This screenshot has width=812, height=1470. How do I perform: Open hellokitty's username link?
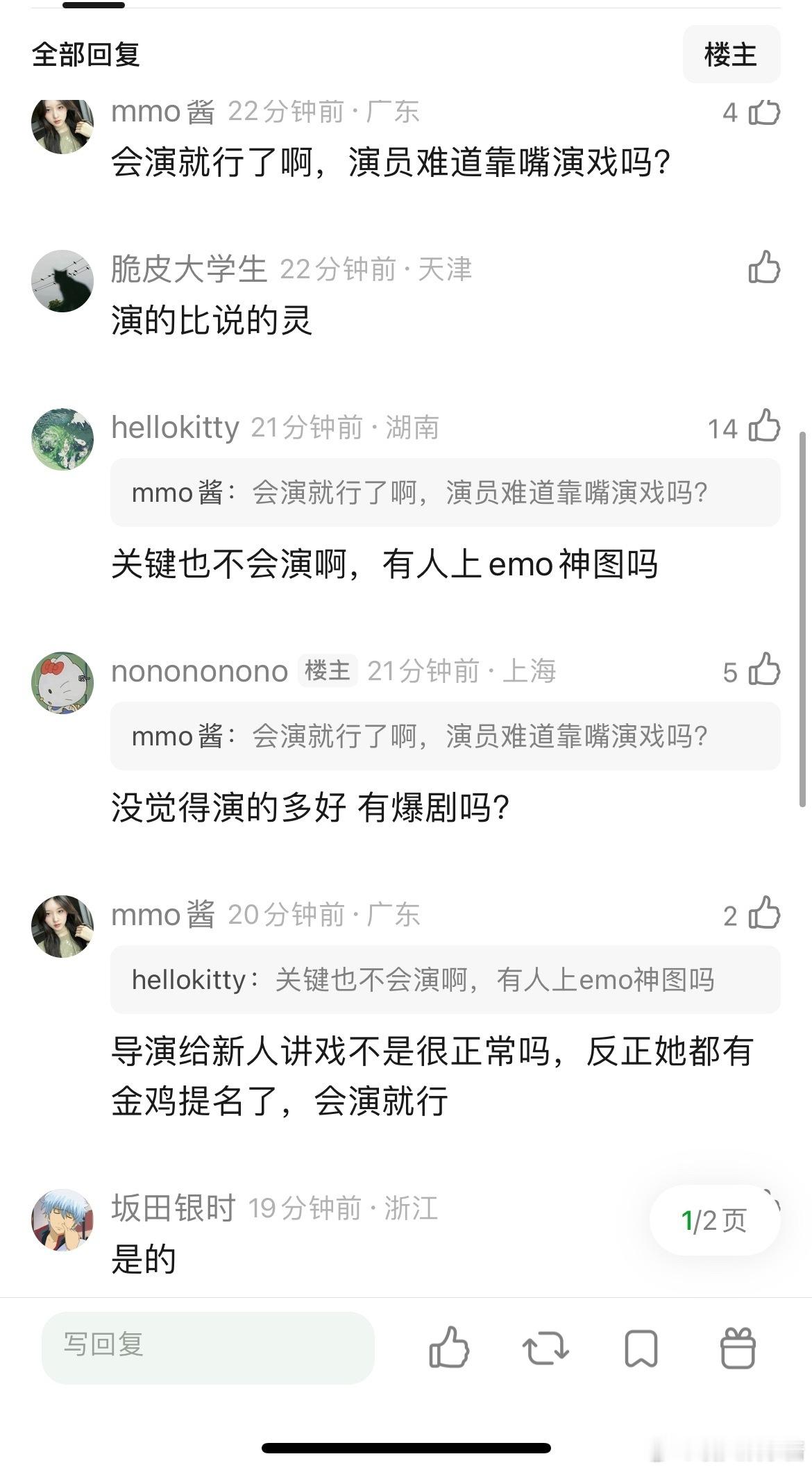point(174,428)
